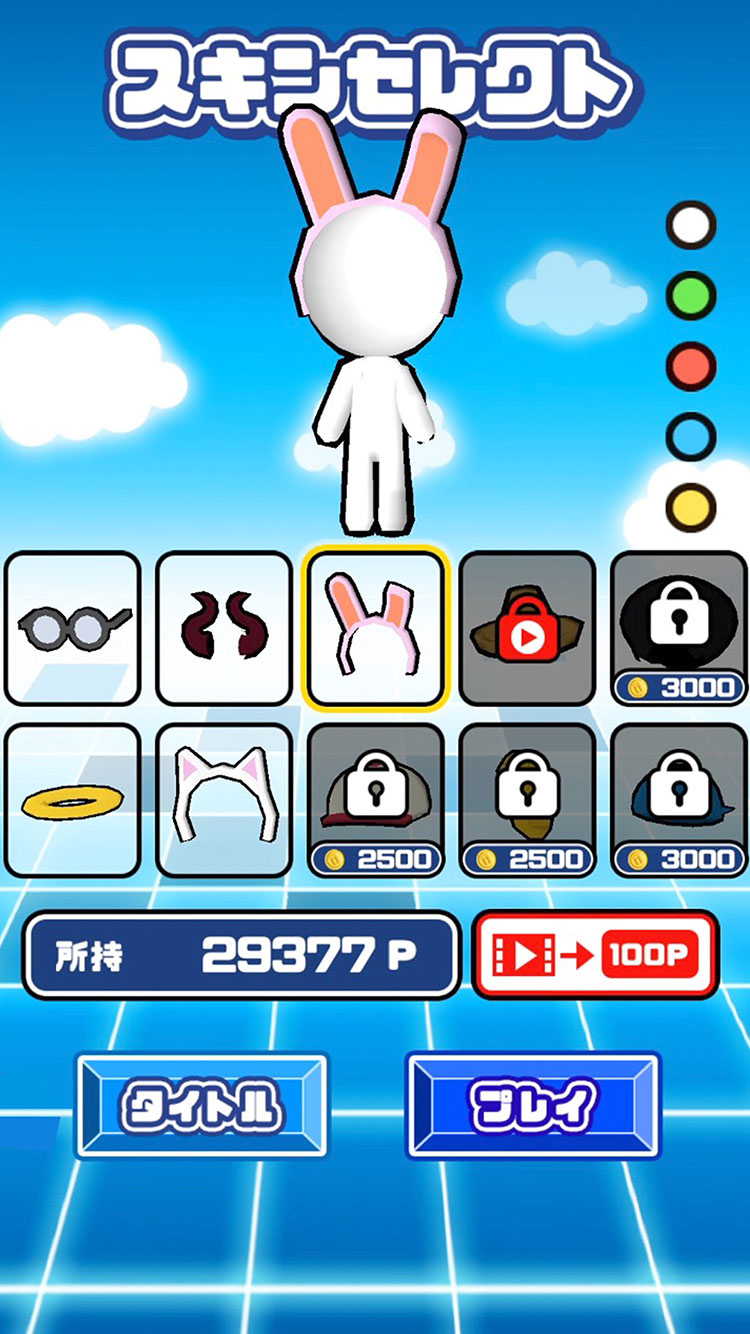
Task: Return to the タイトル screen
Action: tap(202, 1105)
